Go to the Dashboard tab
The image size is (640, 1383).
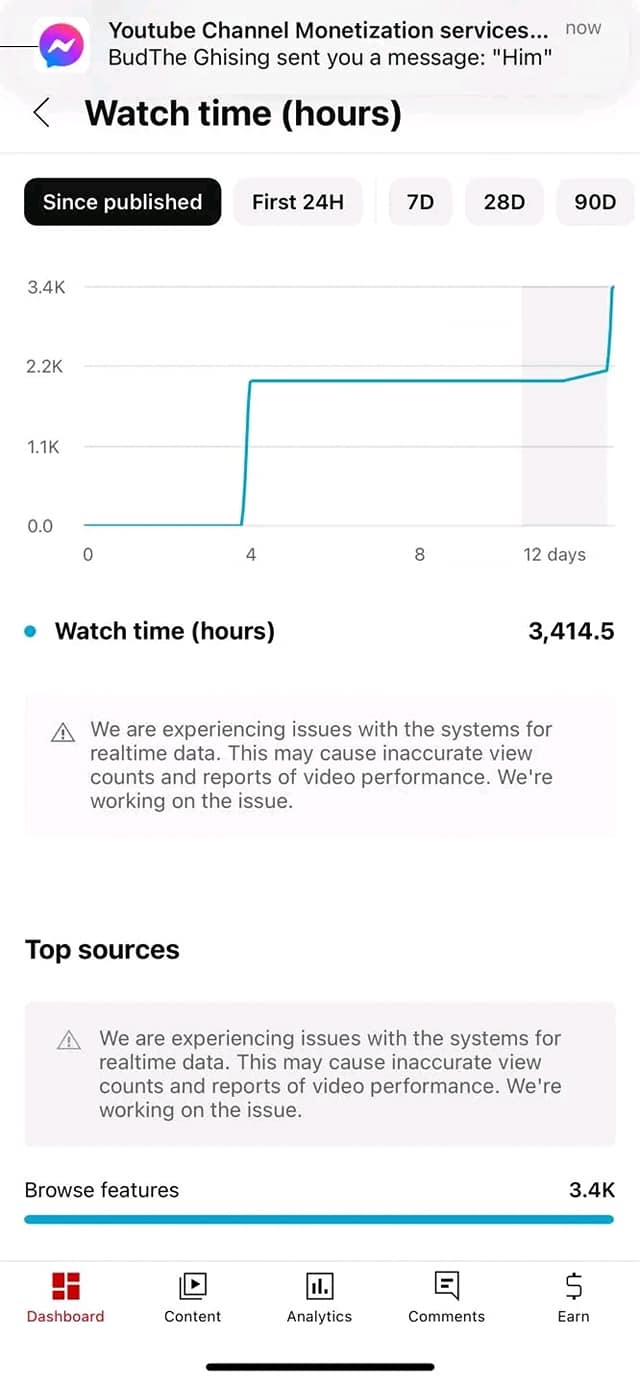click(65, 1297)
